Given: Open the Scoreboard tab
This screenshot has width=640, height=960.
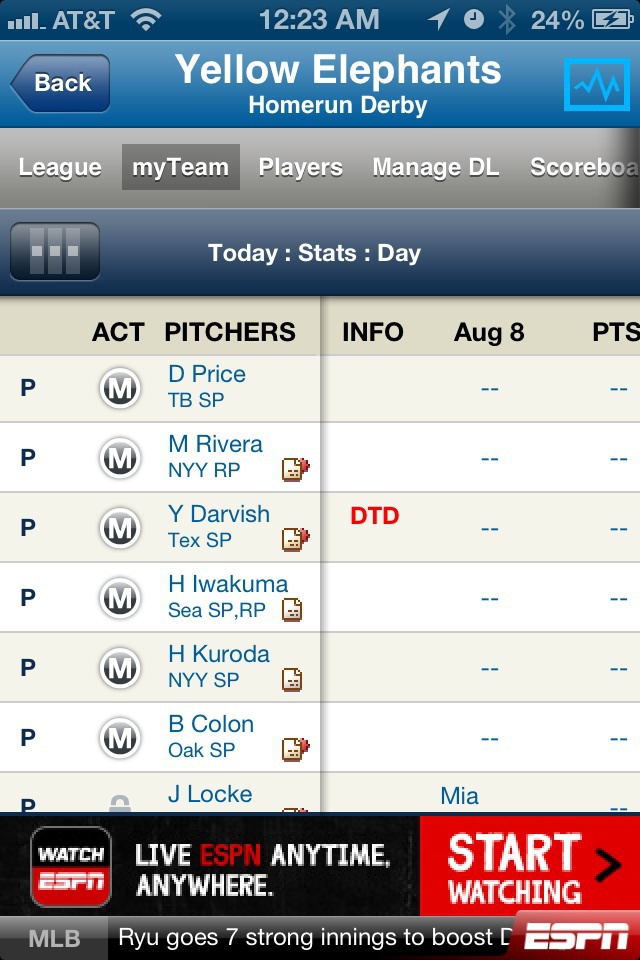Looking at the screenshot, I should pyautogui.click(x=584, y=168).
